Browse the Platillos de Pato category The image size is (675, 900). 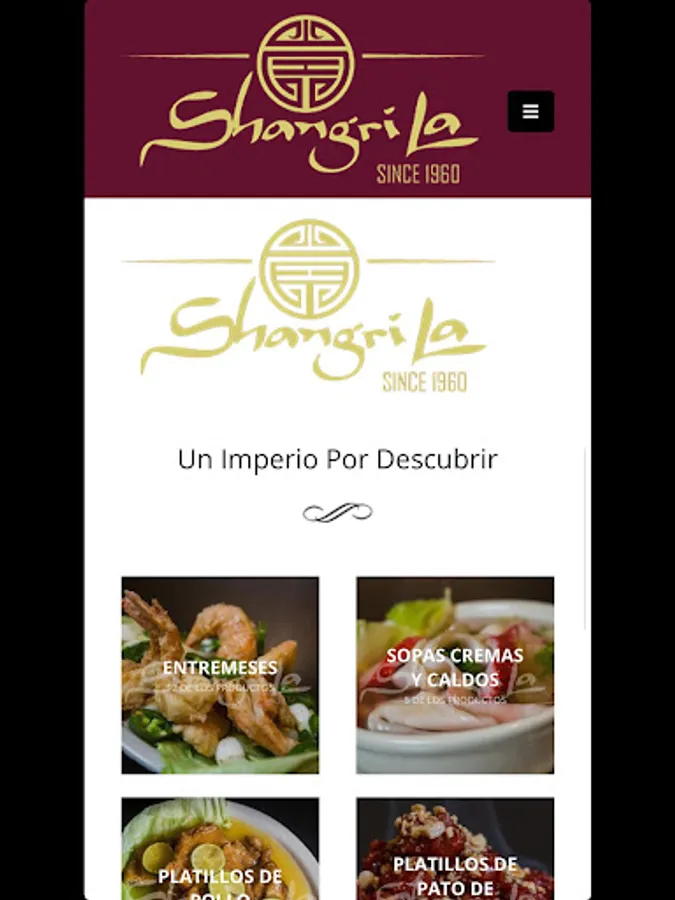point(455,848)
